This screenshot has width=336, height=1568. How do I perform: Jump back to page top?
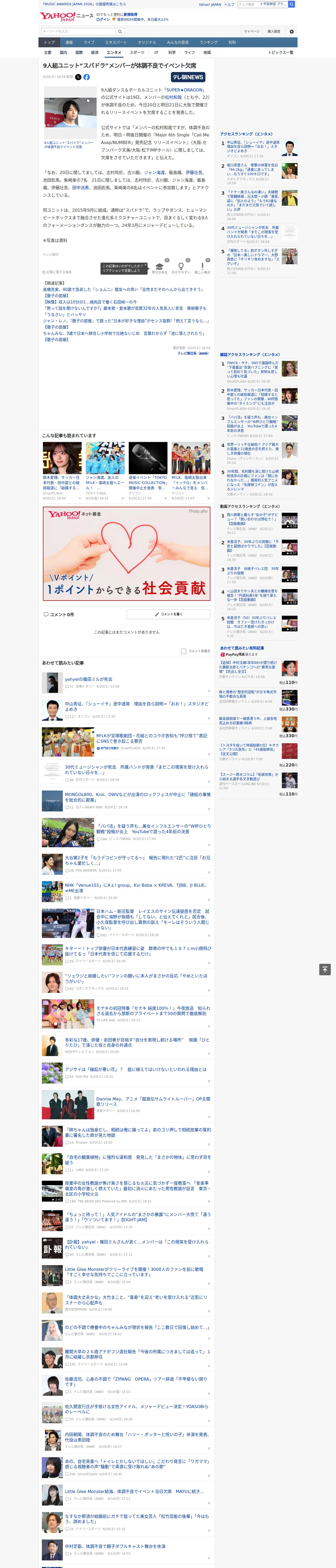325,970
